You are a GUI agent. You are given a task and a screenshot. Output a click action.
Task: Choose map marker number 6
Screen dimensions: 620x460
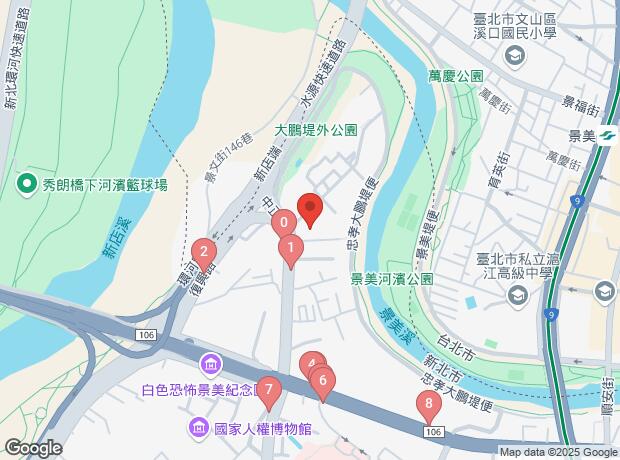322,380
